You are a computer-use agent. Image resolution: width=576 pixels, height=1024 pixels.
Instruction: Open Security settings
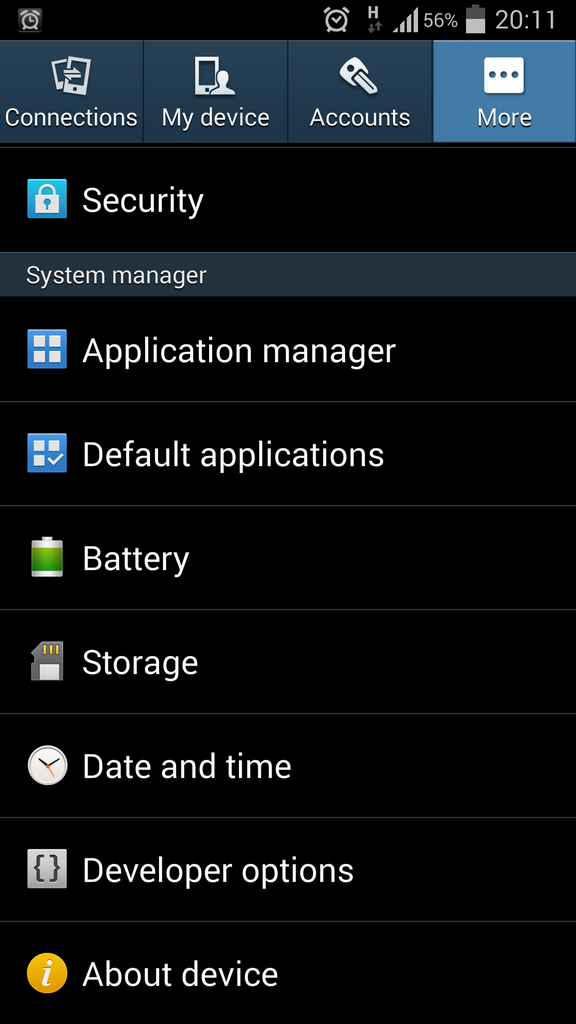(x=288, y=200)
